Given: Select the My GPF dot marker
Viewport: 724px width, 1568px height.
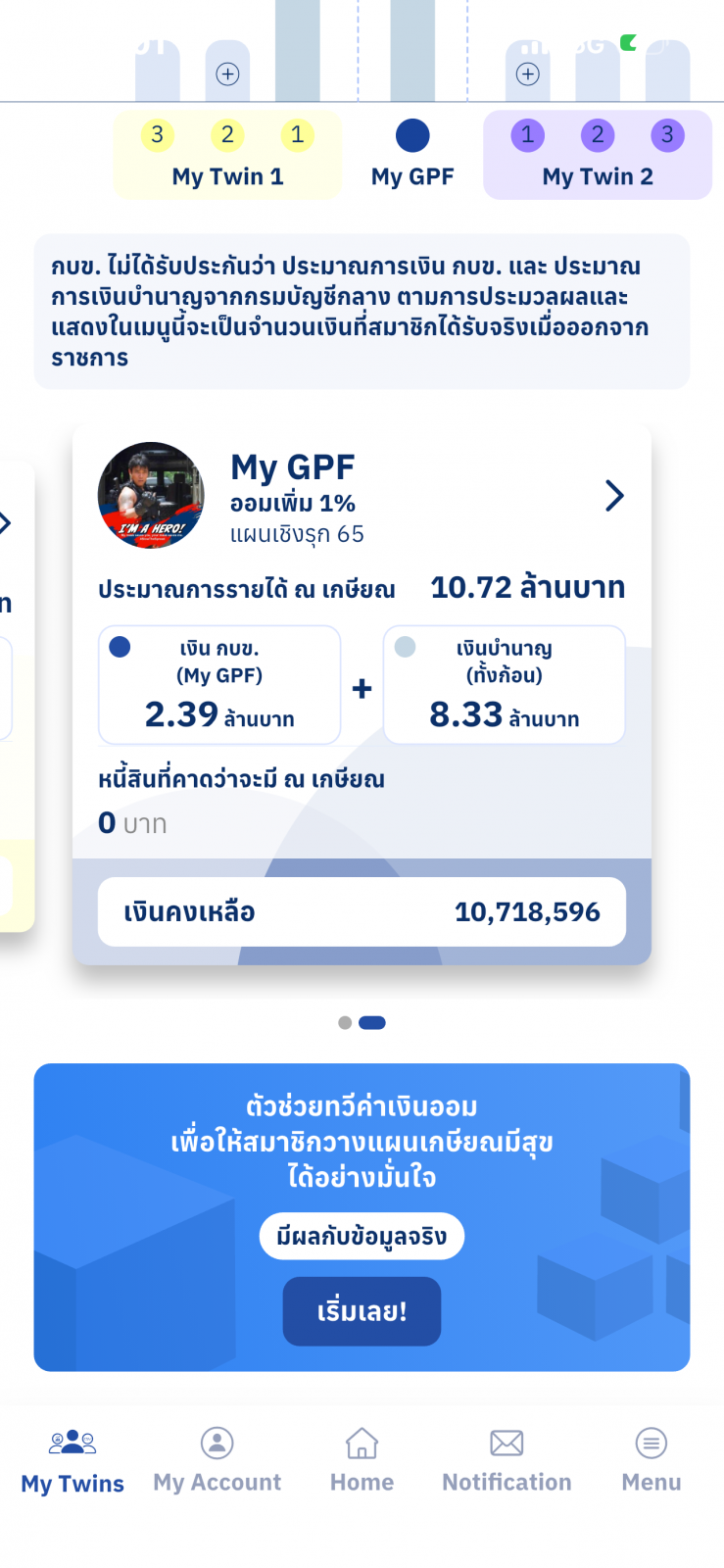Looking at the screenshot, I should coord(412,135).
